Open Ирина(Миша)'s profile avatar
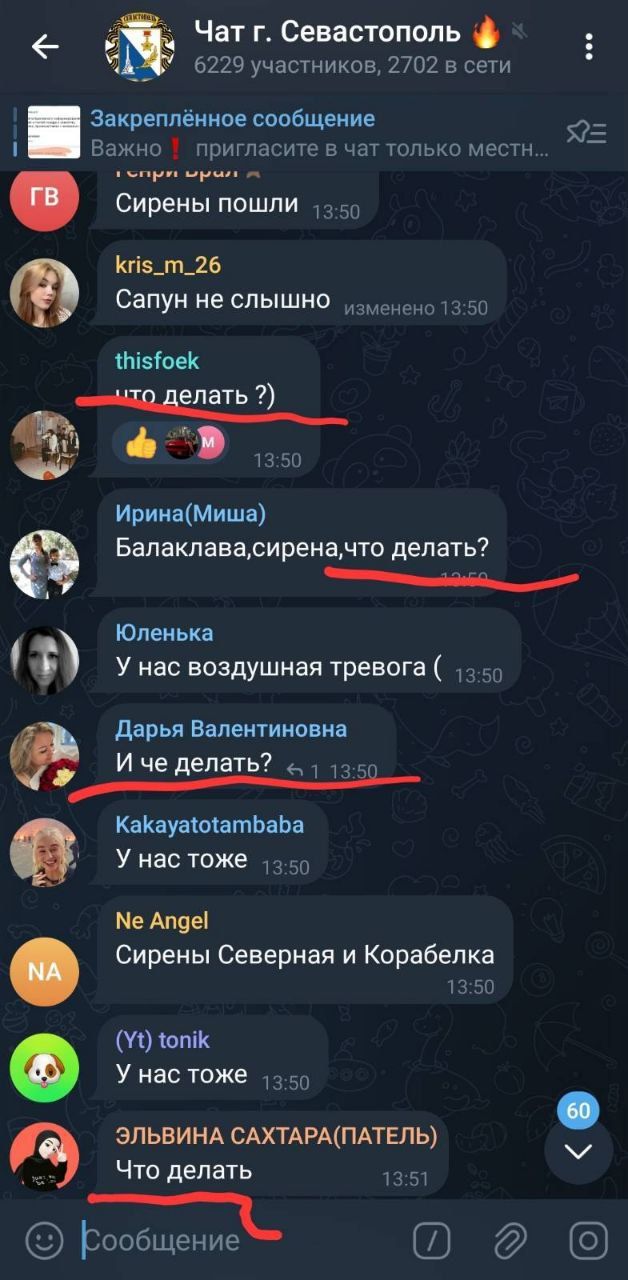 tap(44, 564)
